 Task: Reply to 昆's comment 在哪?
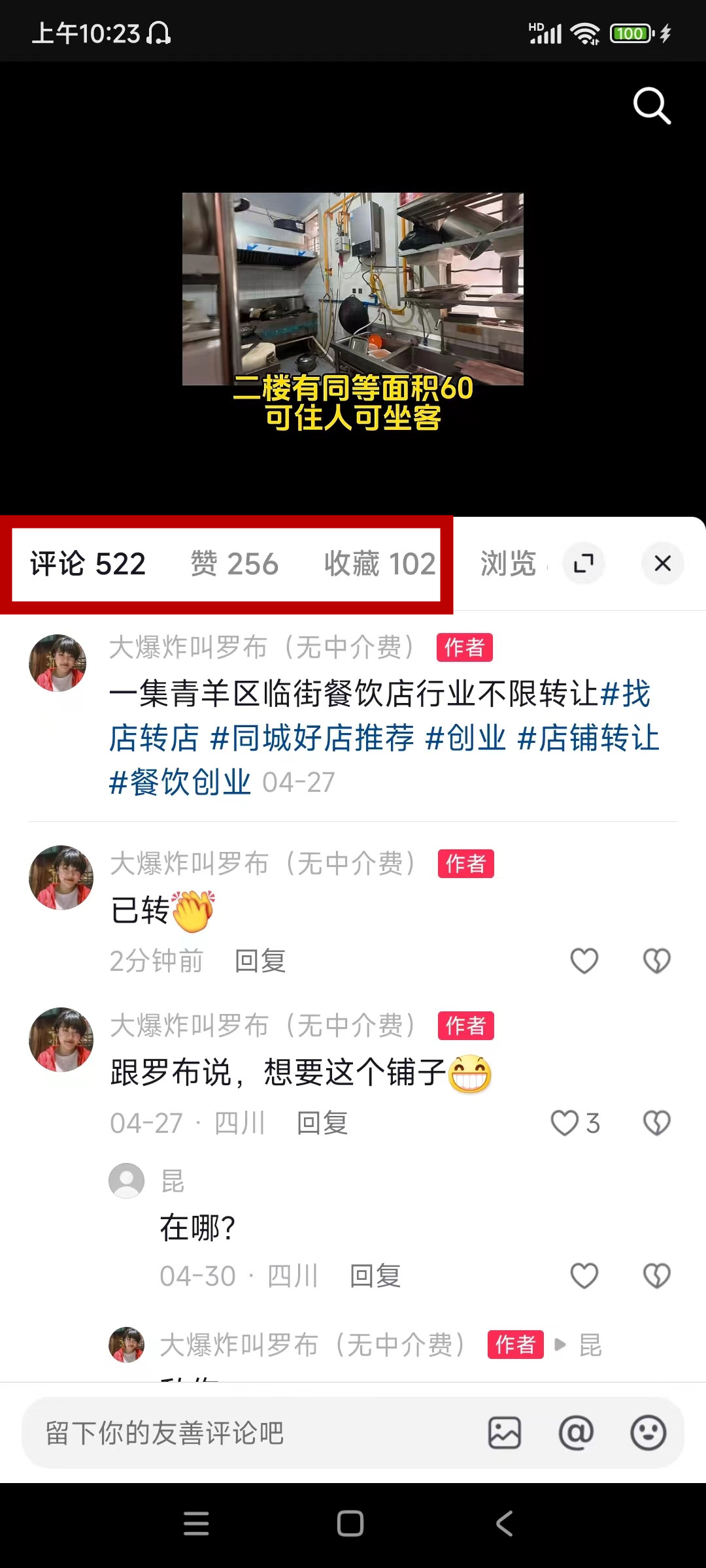pos(375,1276)
